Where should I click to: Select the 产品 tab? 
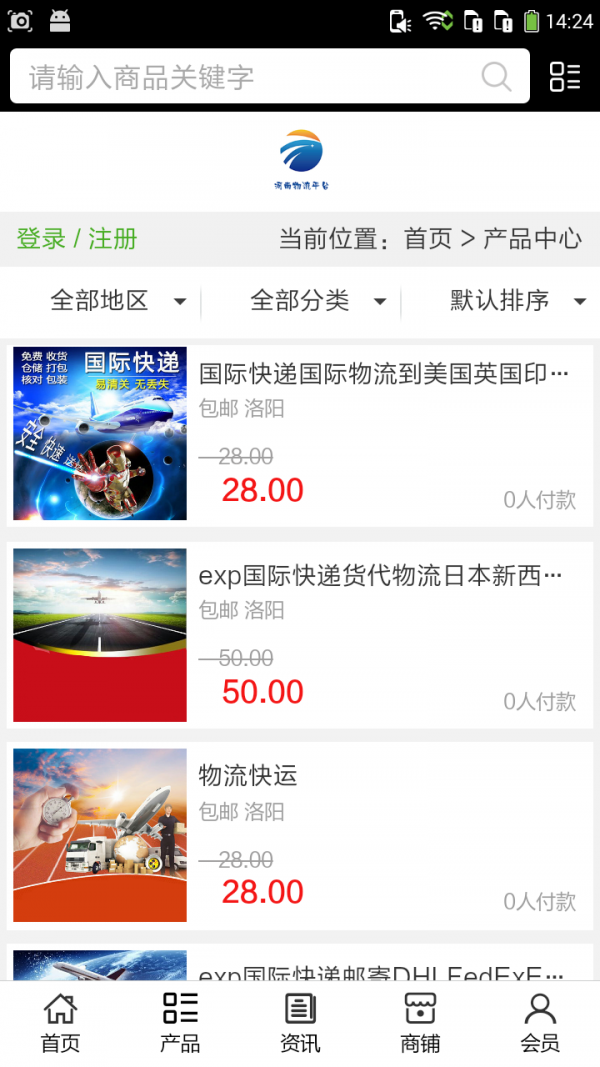(x=180, y=1023)
